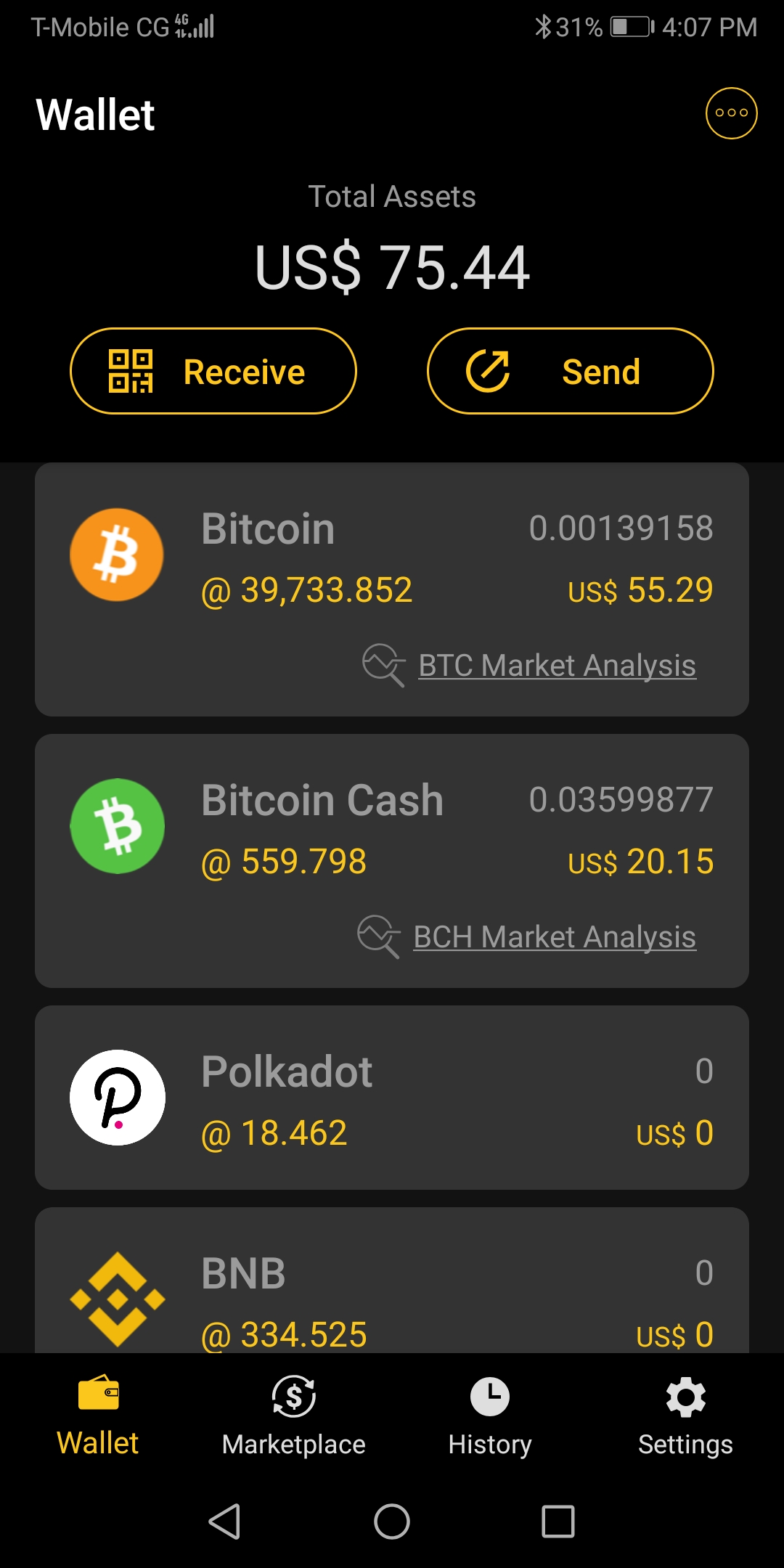Open the Bitcoin Cash wallet card

[392, 861]
